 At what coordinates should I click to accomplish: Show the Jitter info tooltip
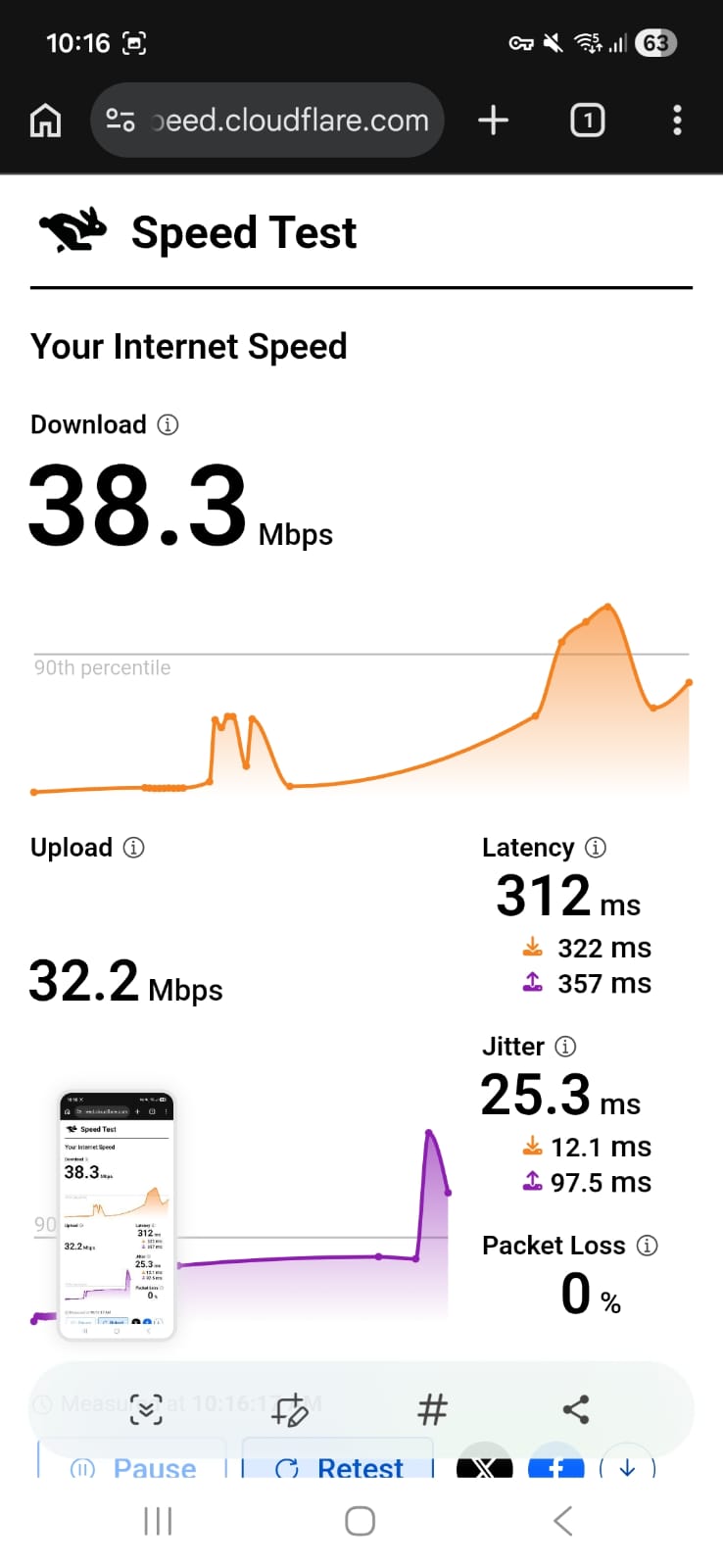(x=566, y=1047)
